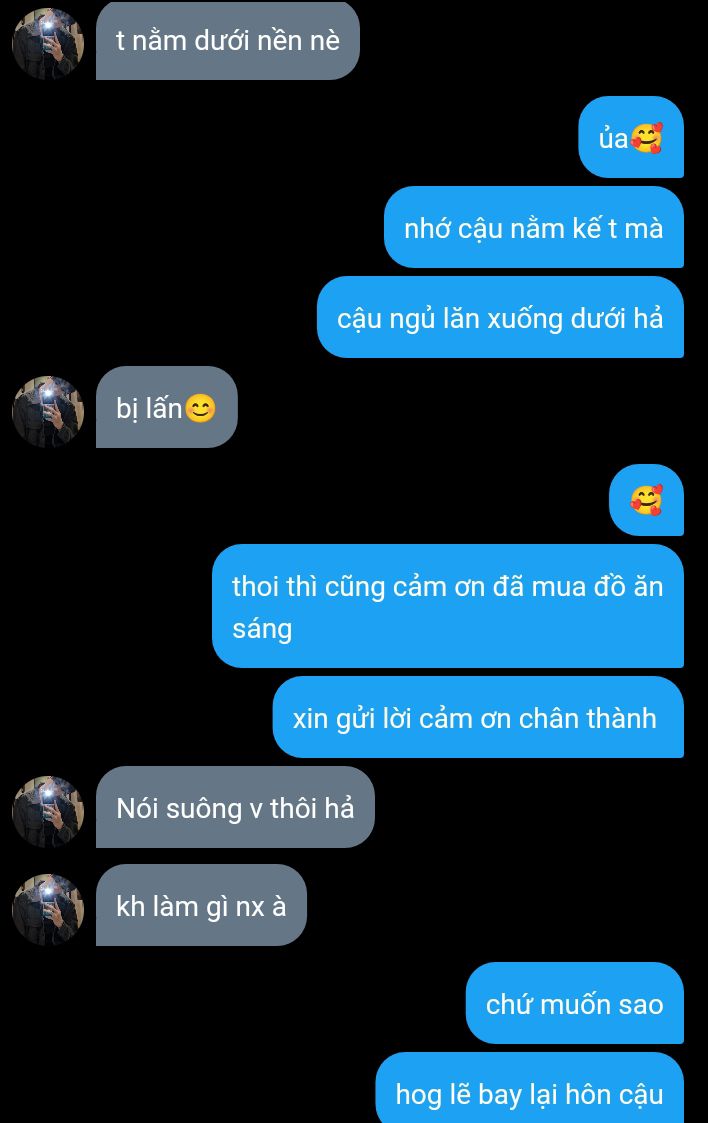Select the message bubble "chứ muốn sao"
This screenshot has width=708, height=1123.
click(574, 1004)
